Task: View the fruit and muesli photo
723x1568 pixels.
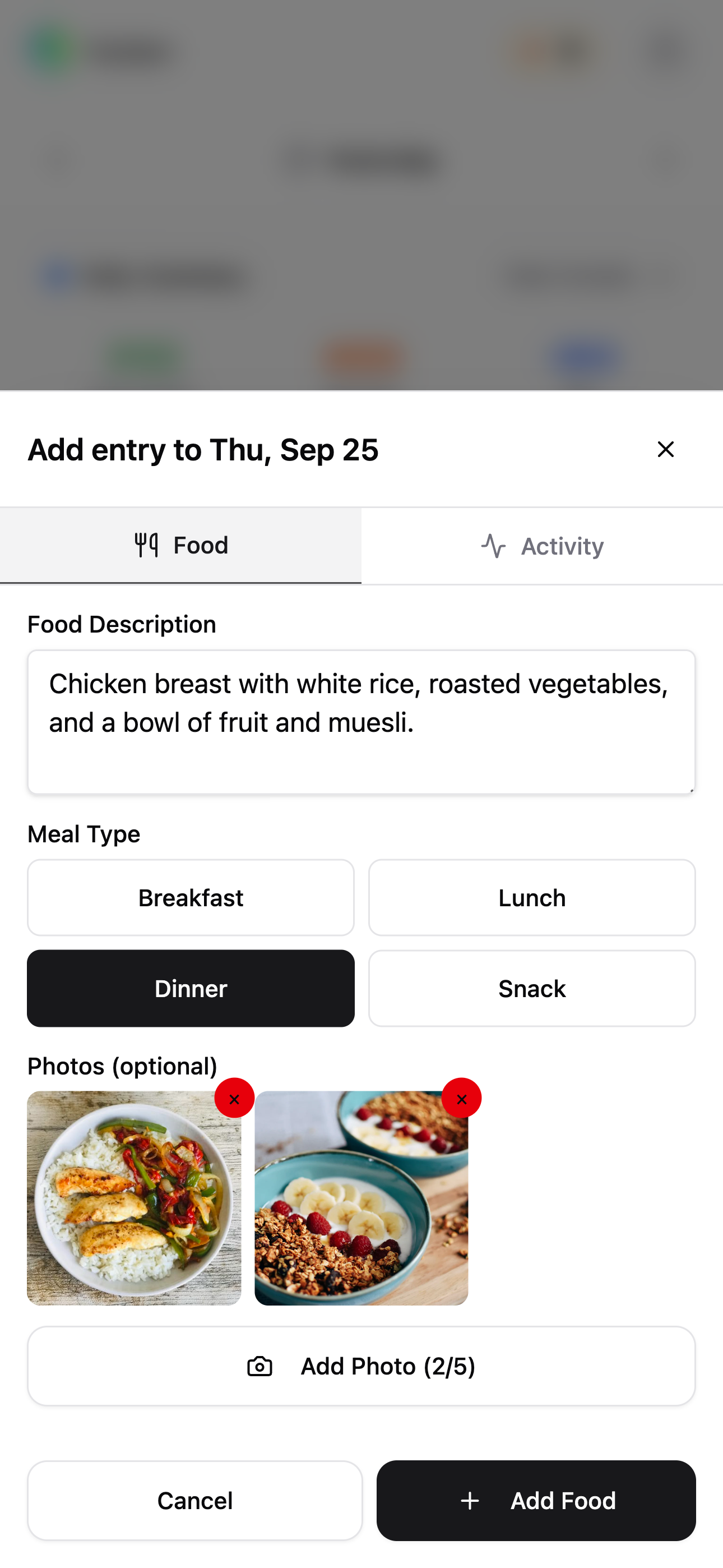Action: pos(361,1198)
